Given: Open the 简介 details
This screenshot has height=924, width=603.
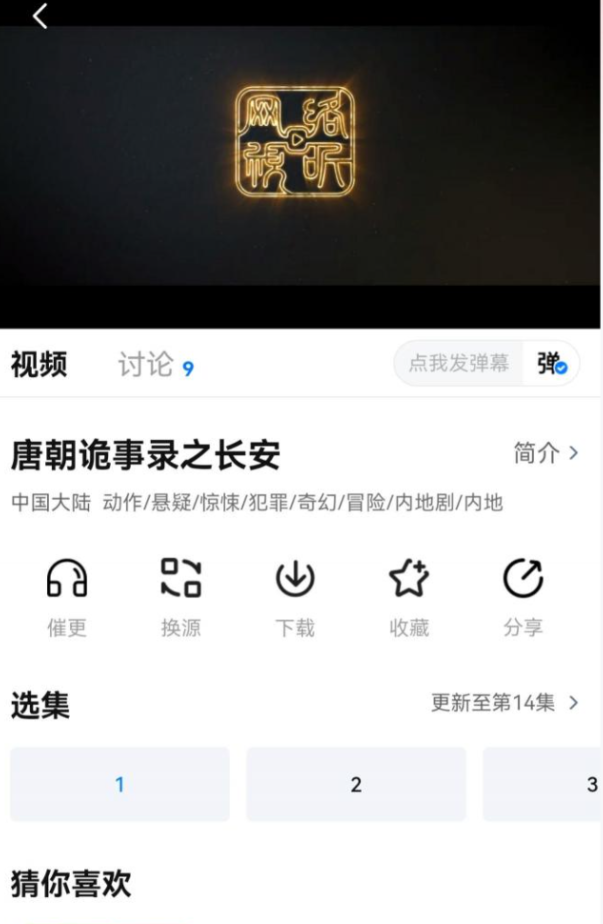Looking at the screenshot, I should tap(545, 453).
